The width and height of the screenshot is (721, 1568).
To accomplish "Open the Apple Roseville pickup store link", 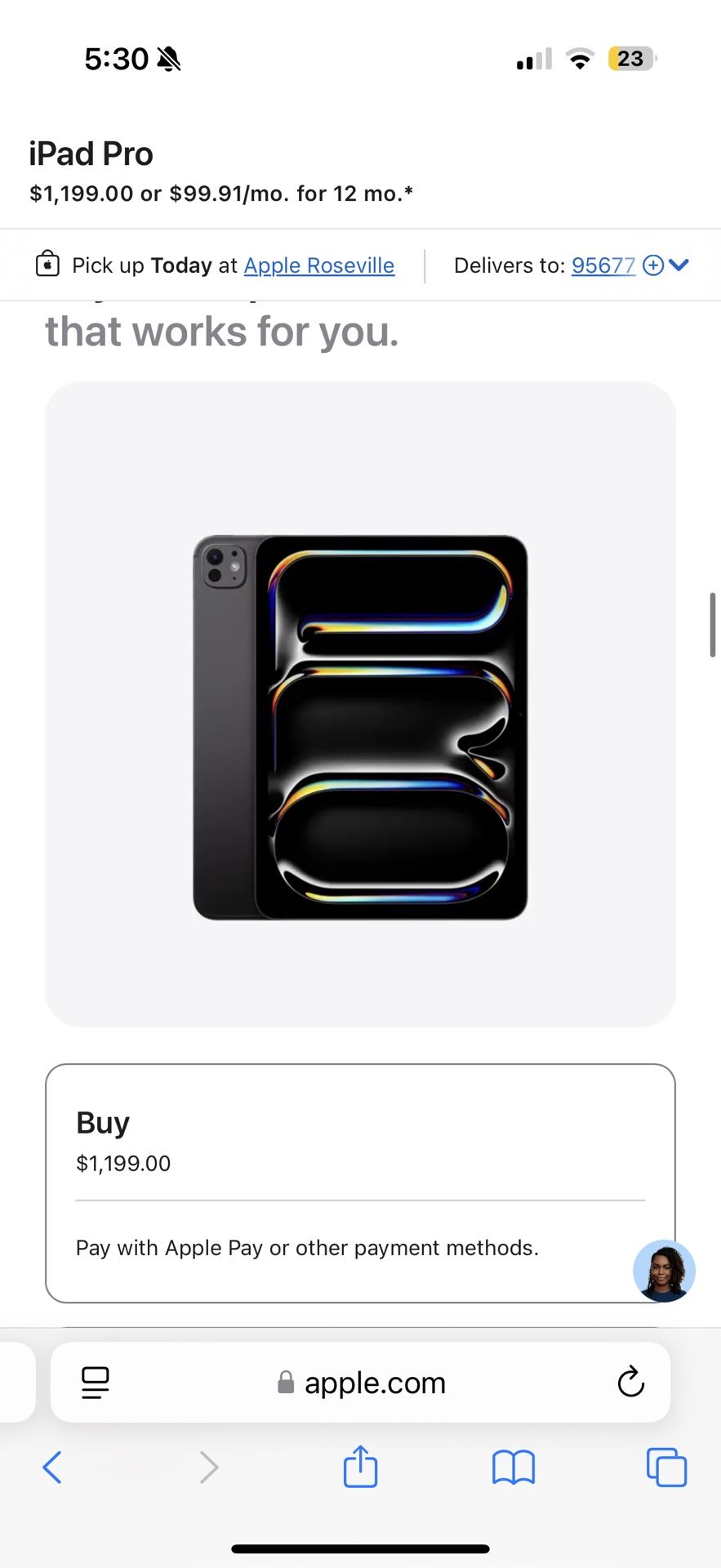I will [x=318, y=265].
